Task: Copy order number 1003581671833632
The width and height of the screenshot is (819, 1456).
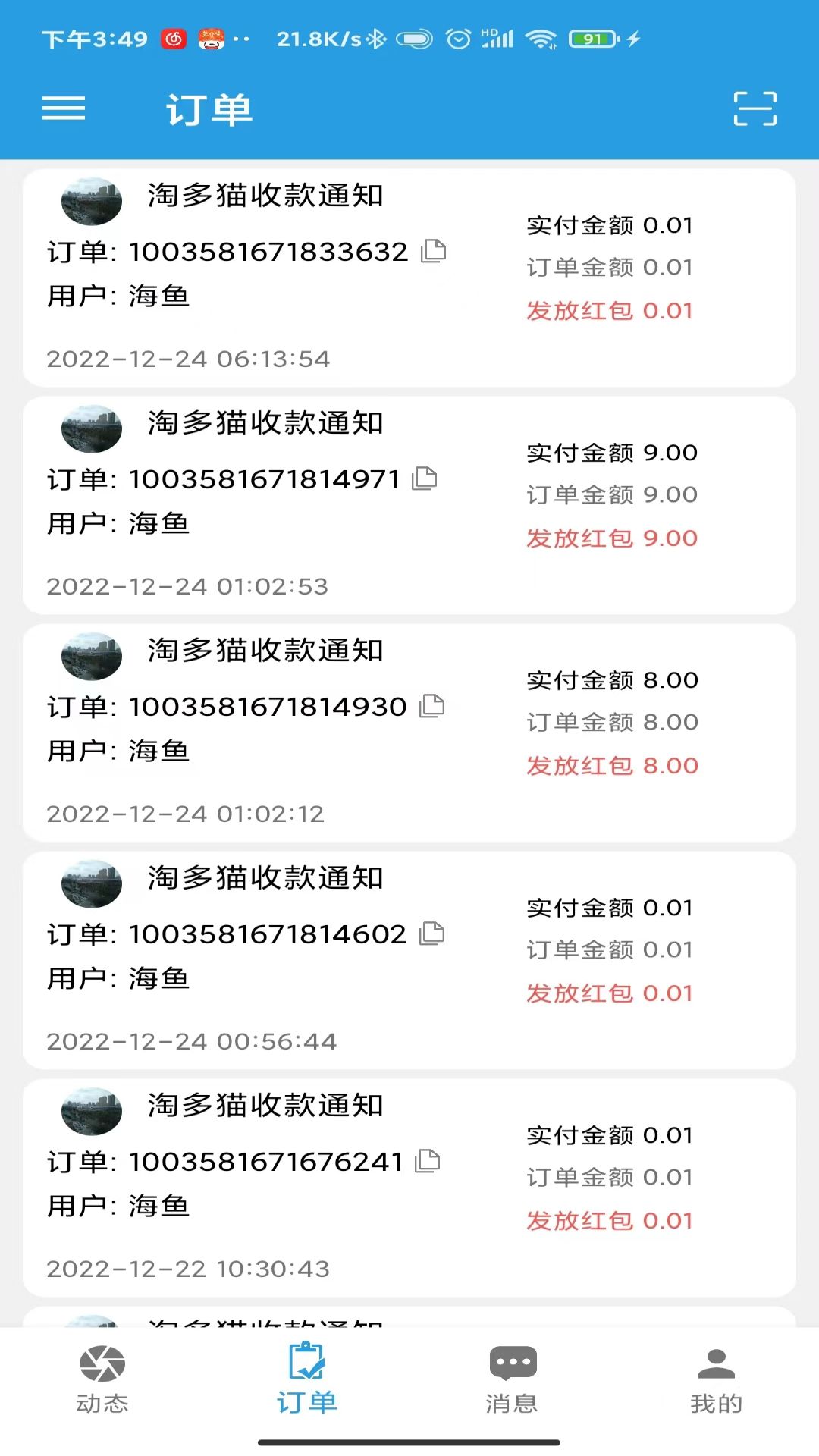Action: point(432,251)
